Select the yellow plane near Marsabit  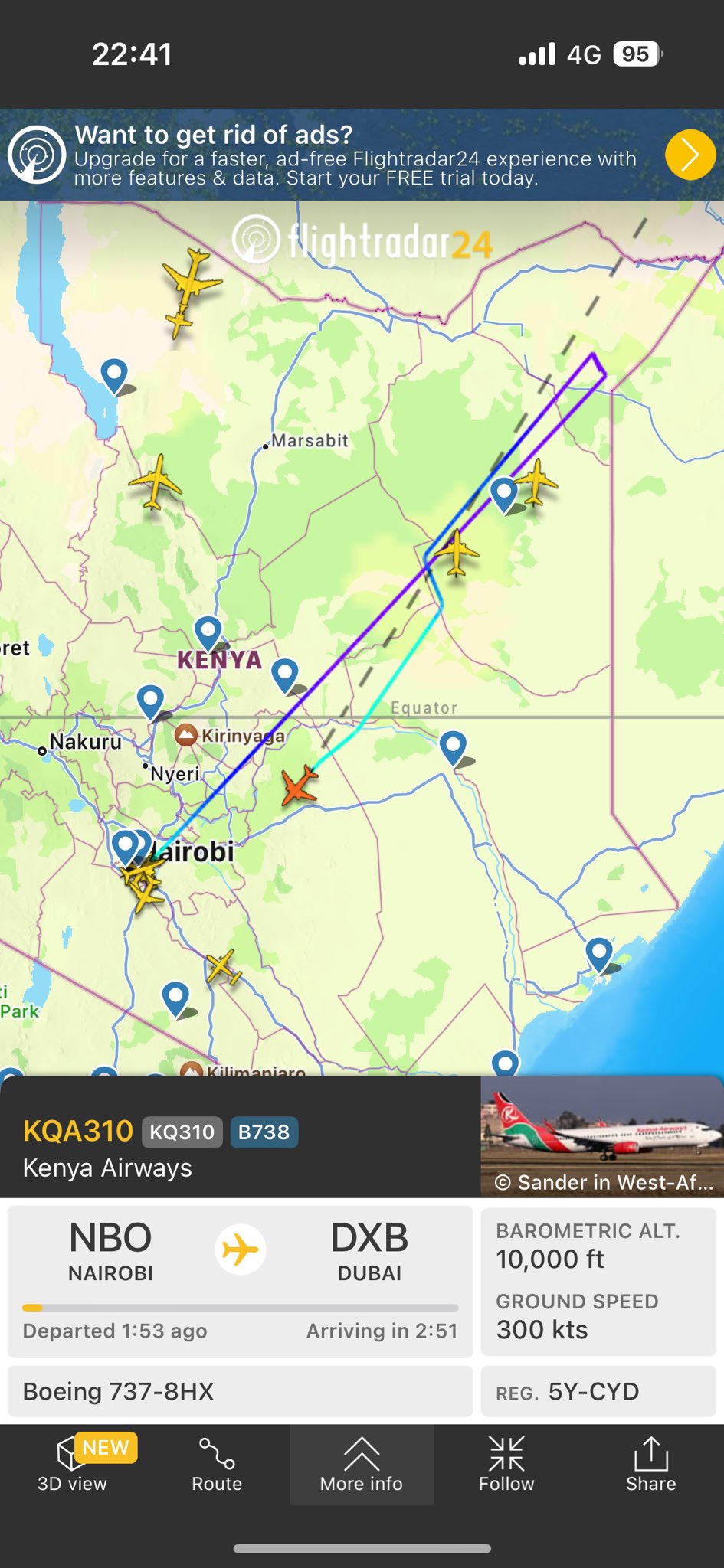tap(156, 482)
